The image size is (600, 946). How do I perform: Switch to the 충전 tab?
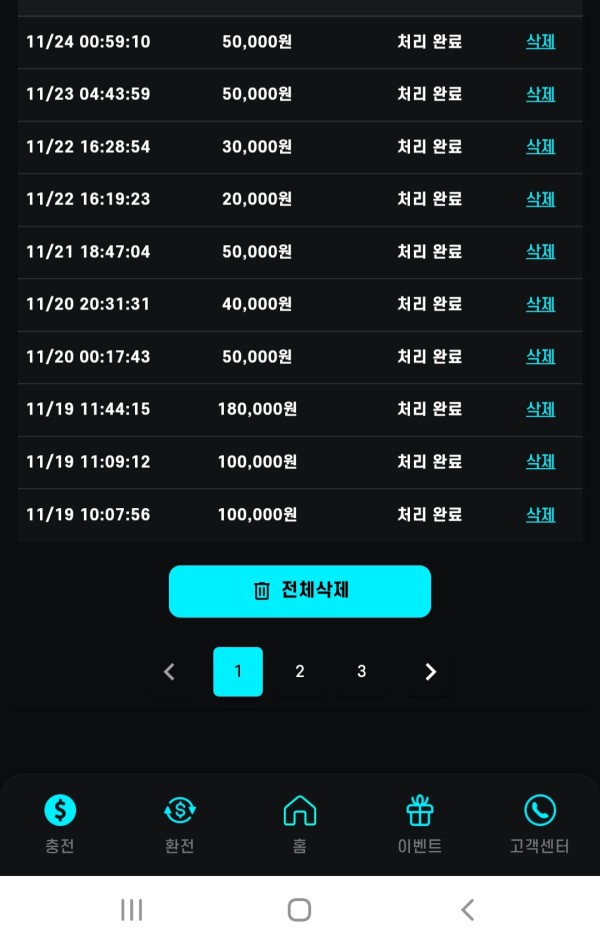click(x=60, y=824)
